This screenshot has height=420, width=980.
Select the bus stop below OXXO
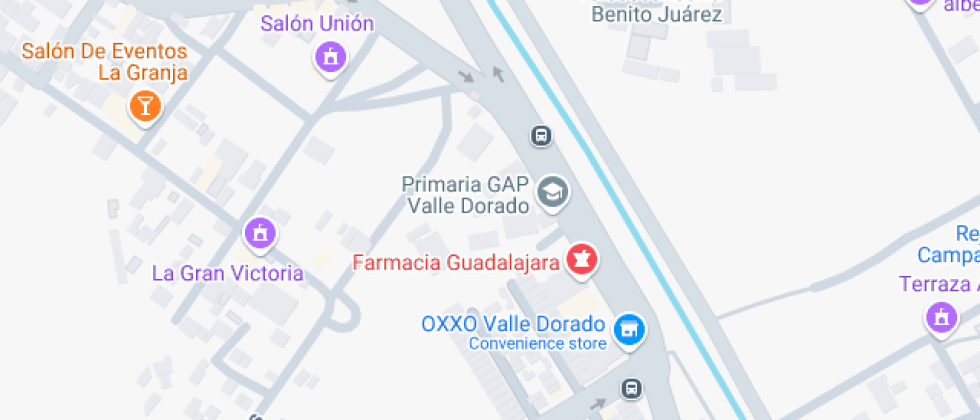point(631,387)
